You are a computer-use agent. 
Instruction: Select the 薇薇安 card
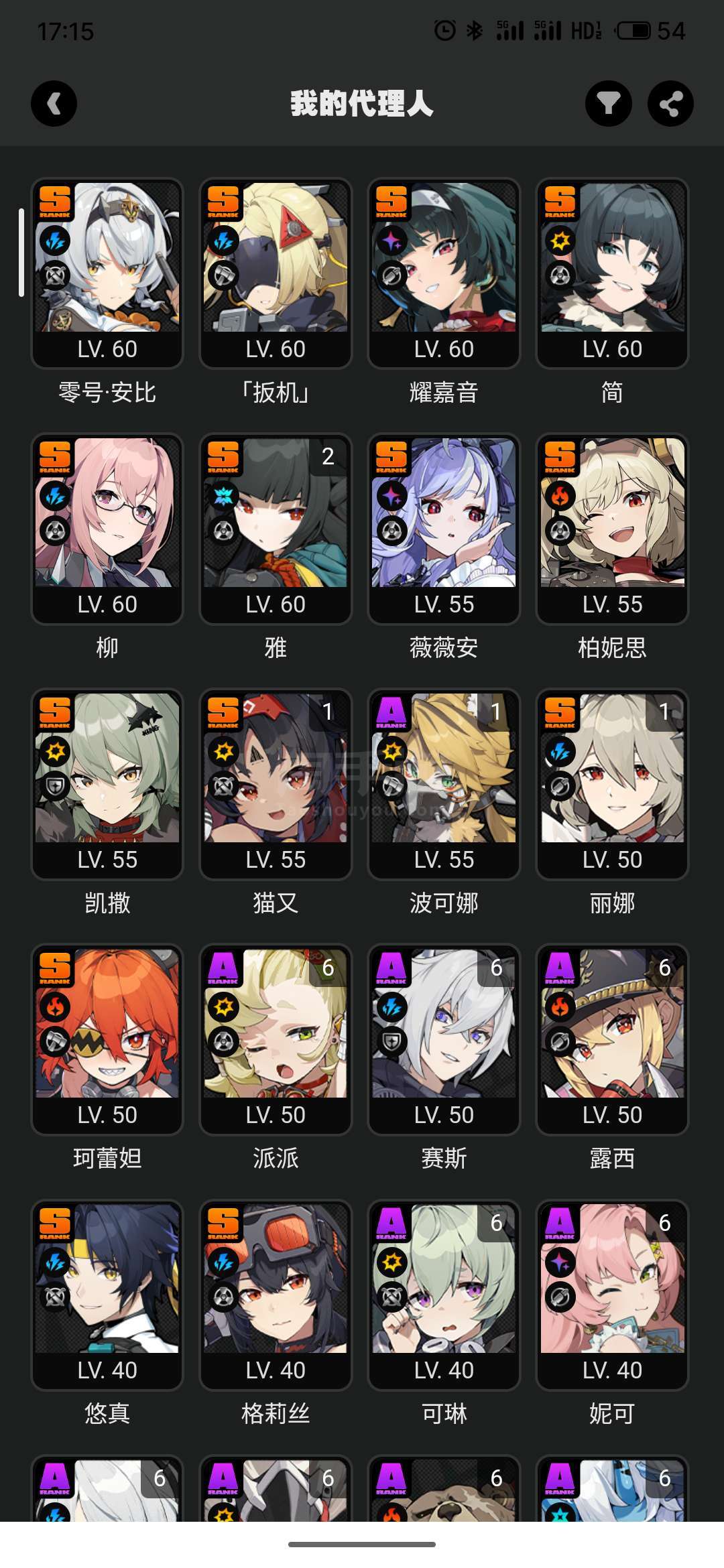click(444, 529)
